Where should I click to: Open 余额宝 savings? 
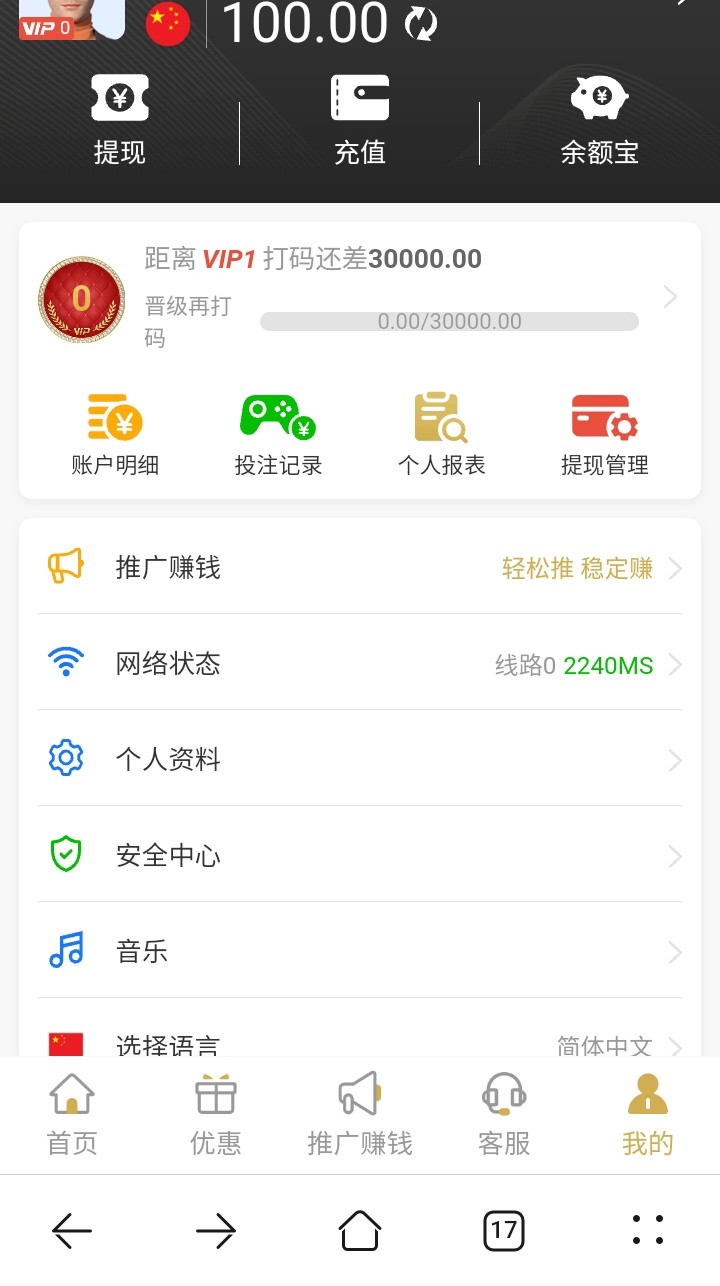click(600, 120)
